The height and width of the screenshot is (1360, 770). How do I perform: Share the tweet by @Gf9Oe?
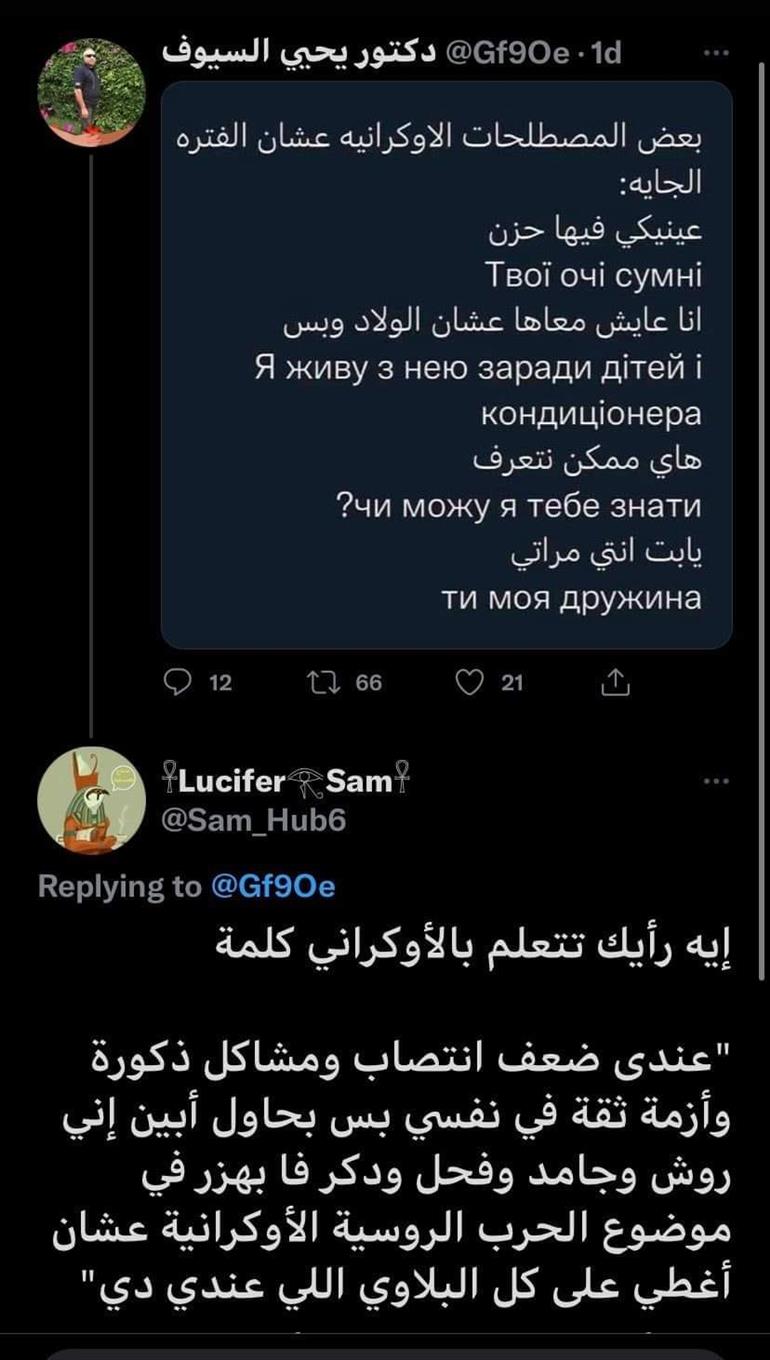pos(616,683)
